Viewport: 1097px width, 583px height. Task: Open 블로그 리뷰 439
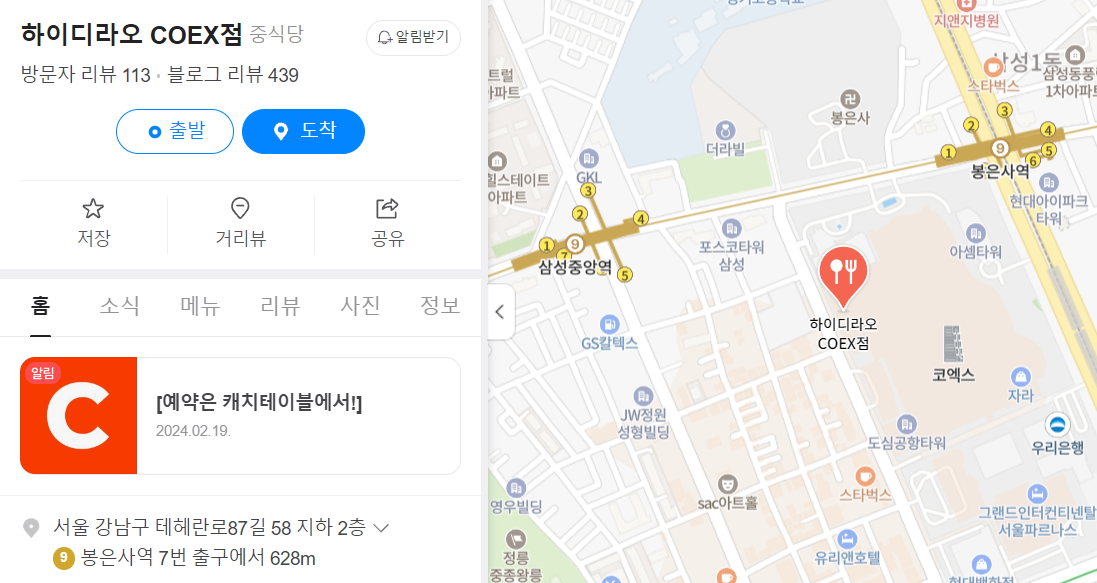pos(233,75)
